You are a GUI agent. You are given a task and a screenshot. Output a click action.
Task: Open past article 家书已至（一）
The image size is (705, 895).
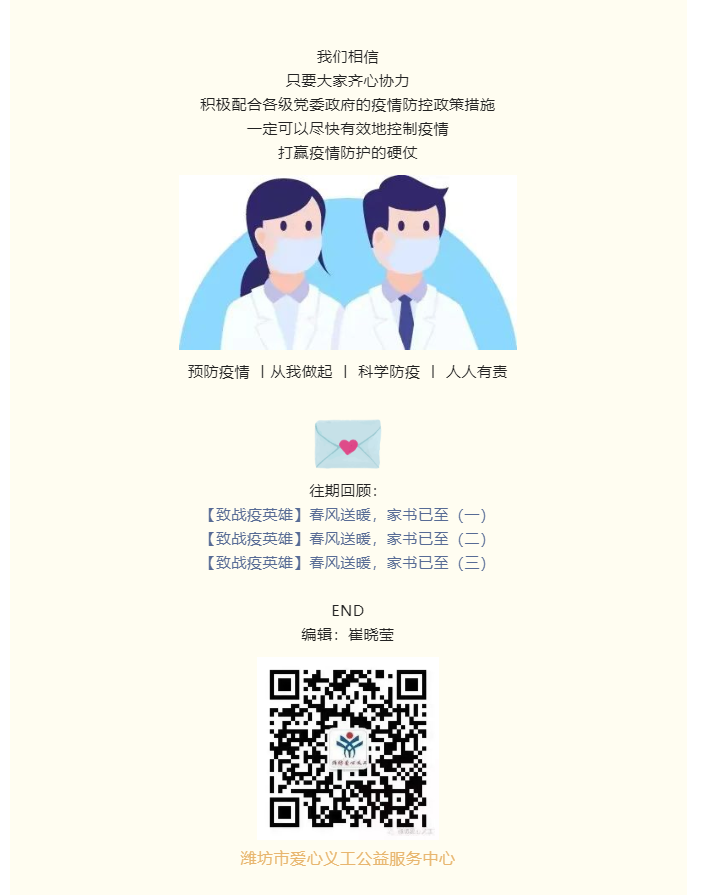[346, 515]
